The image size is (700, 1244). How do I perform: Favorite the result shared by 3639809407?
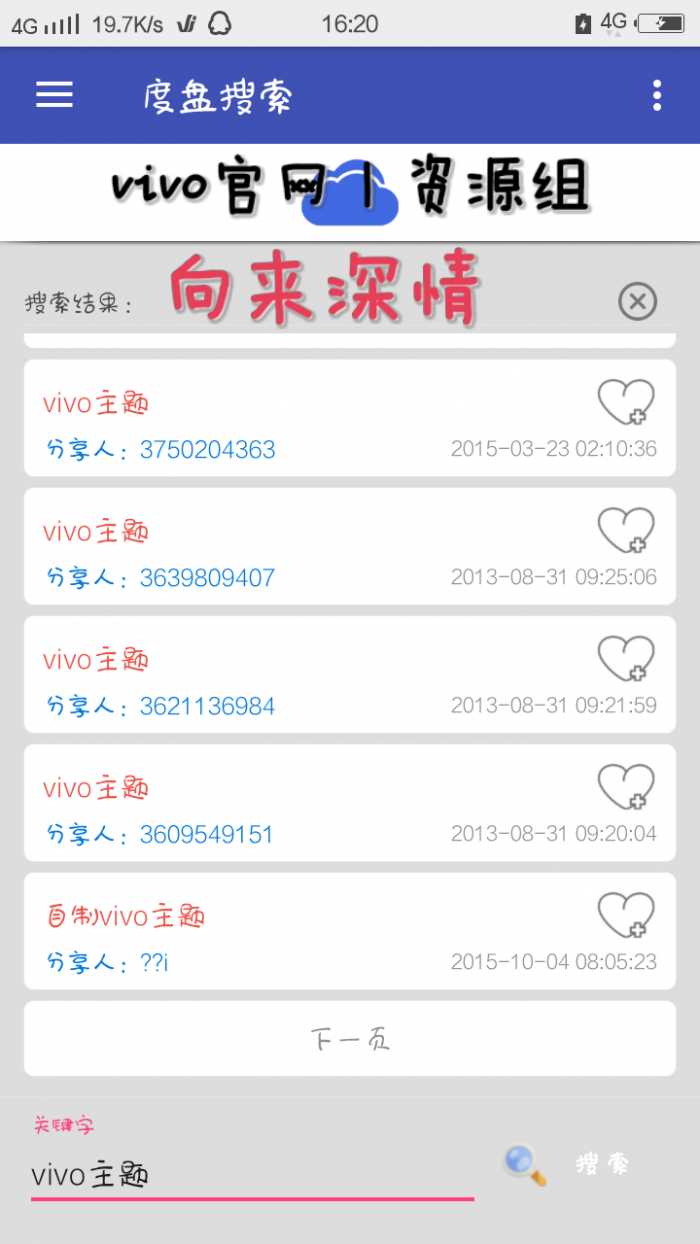click(x=626, y=531)
